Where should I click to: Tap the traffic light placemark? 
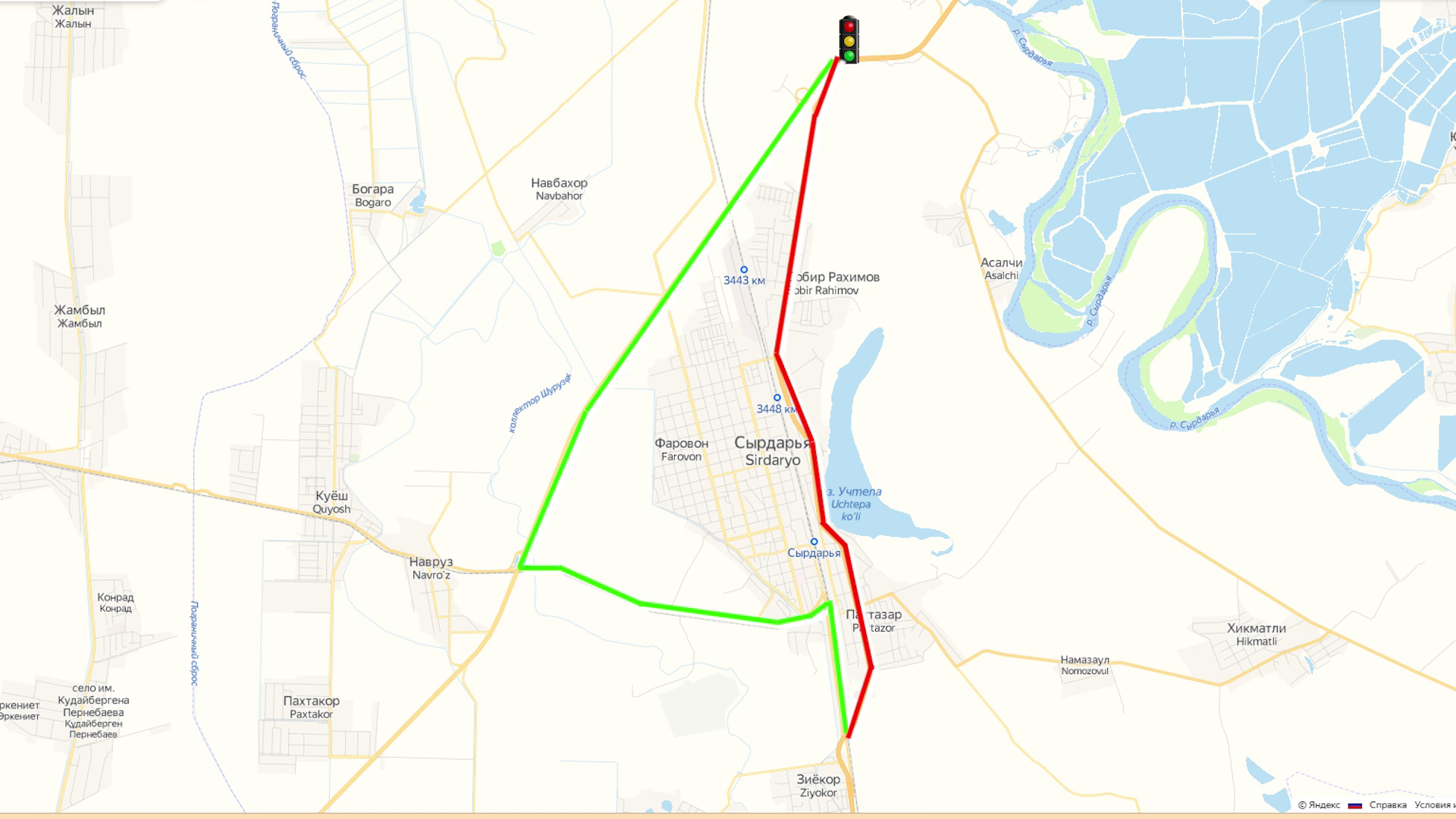[x=849, y=40]
